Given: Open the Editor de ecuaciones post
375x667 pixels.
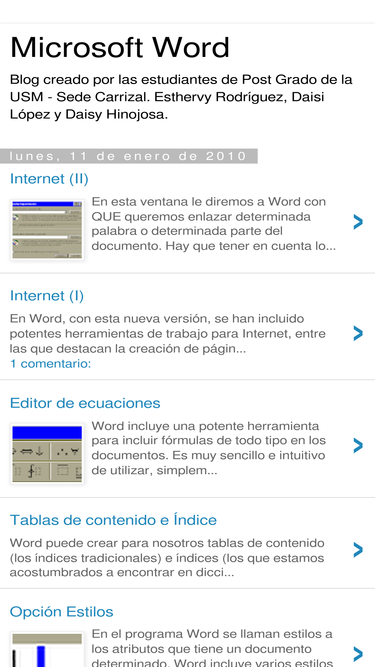Looking at the screenshot, I should click(85, 403).
